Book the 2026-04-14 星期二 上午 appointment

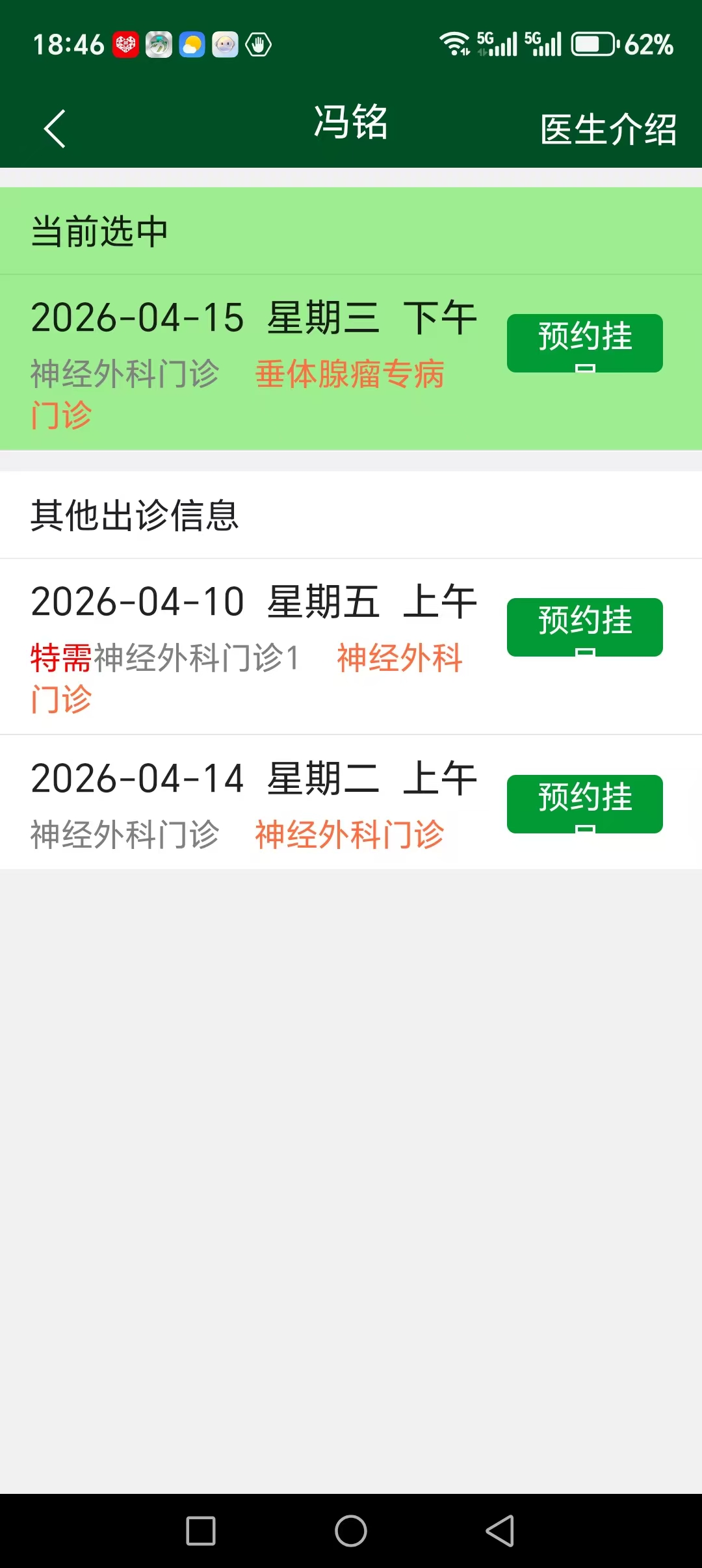[x=584, y=804]
